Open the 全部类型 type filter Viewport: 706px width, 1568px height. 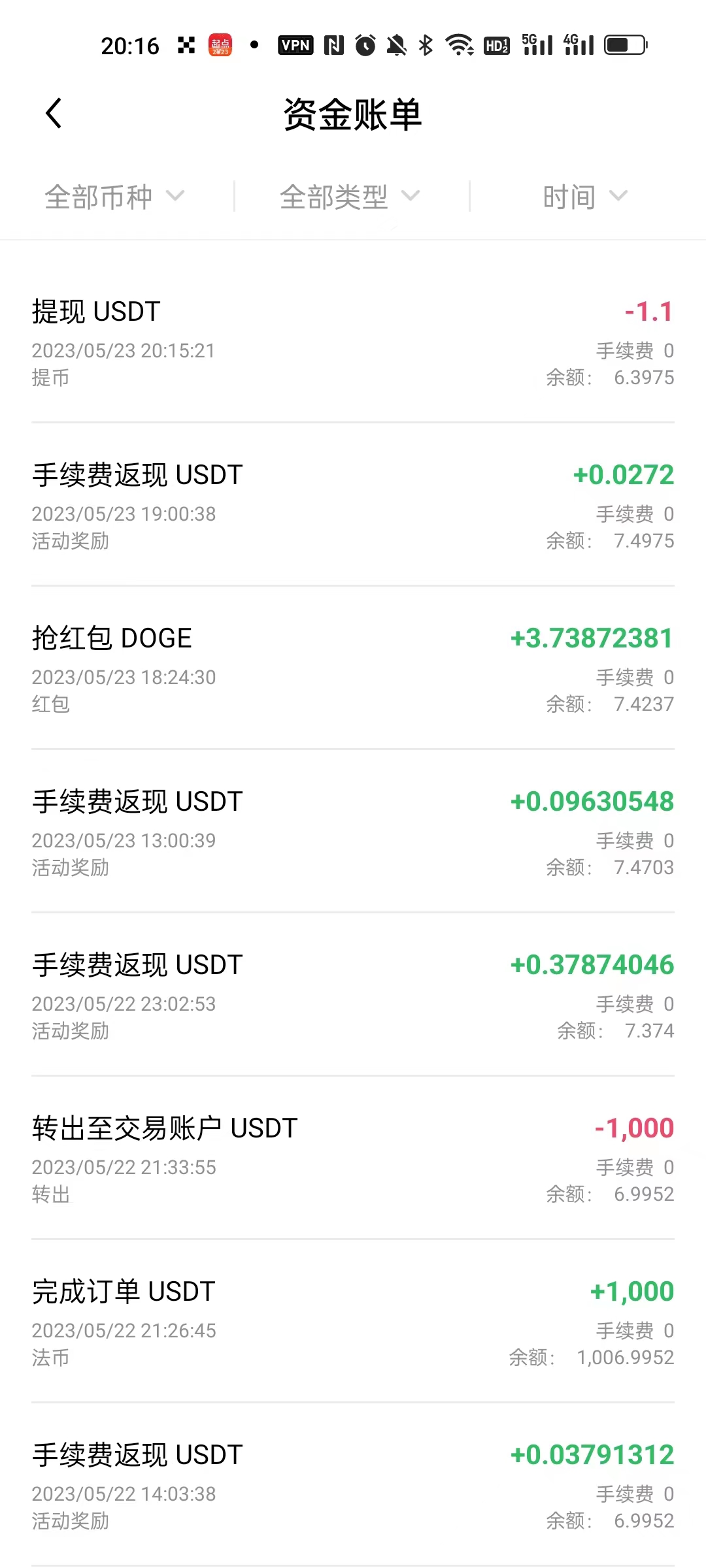coord(350,197)
